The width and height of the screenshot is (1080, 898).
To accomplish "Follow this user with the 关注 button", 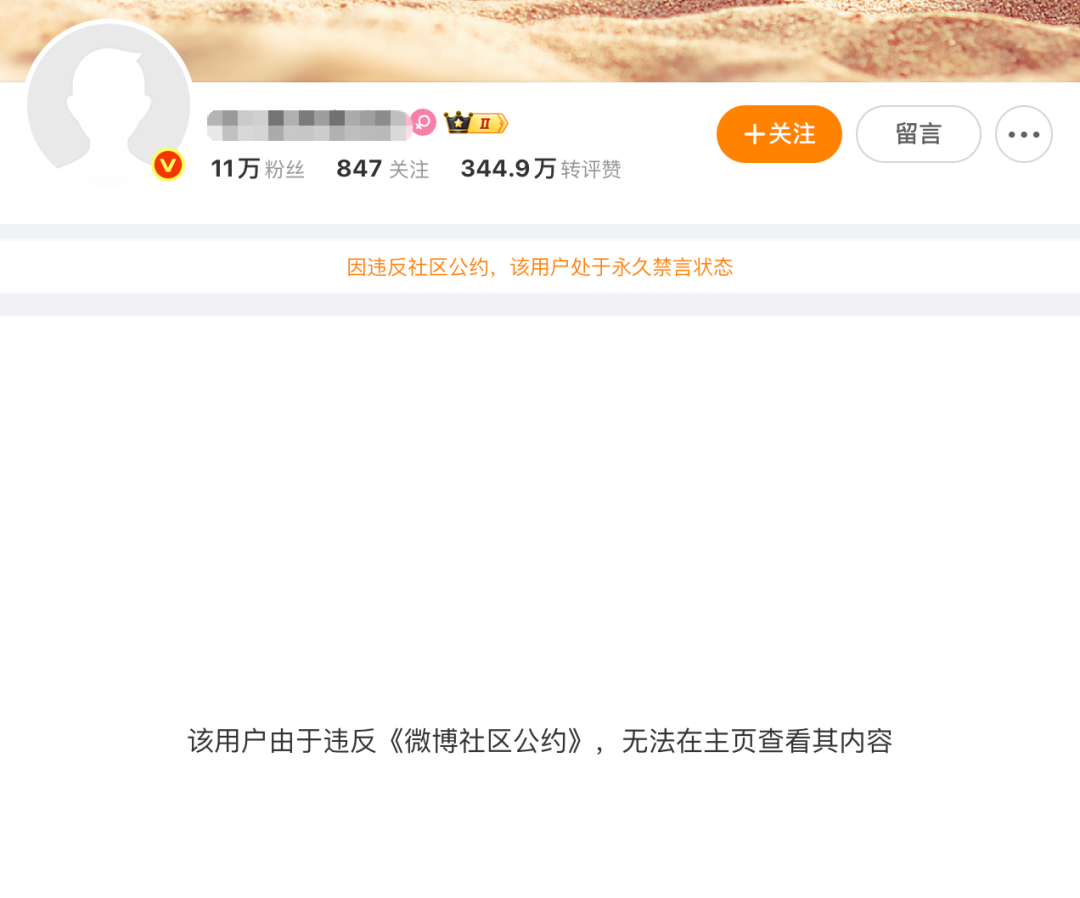I will coord(779,134).
